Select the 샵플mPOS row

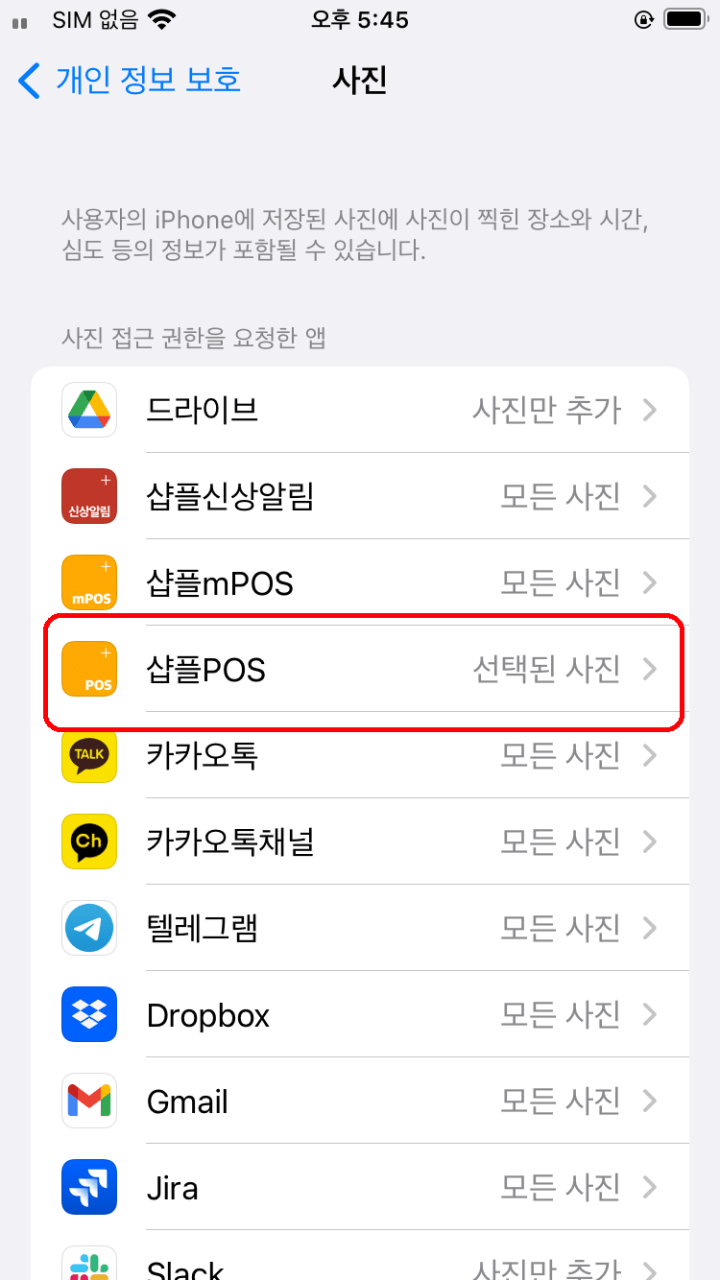click(x=360, y=582)
